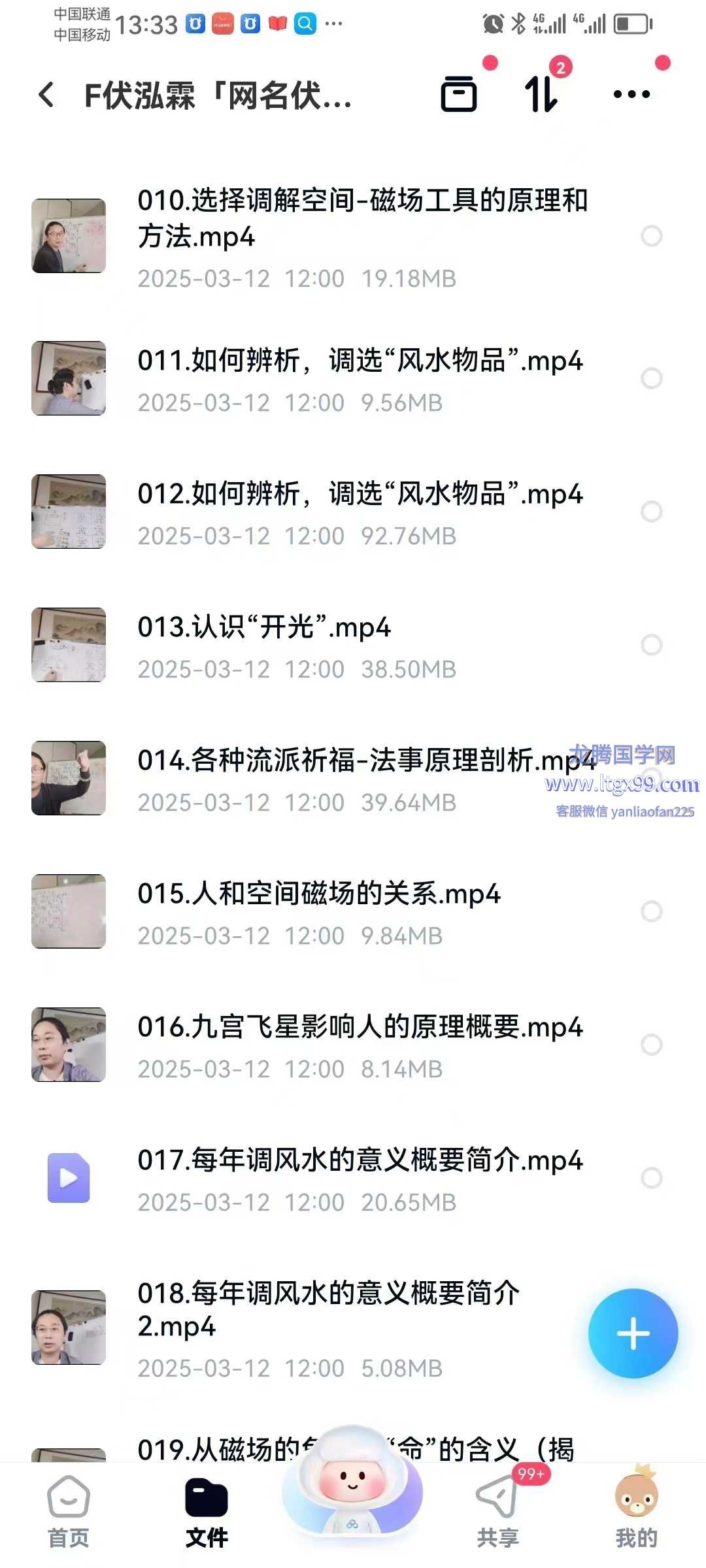Open 016.九宫飞星影响人的原理概要.mp4
Viewport: 706px width, 1568px height.
[x=360, y=1027]
